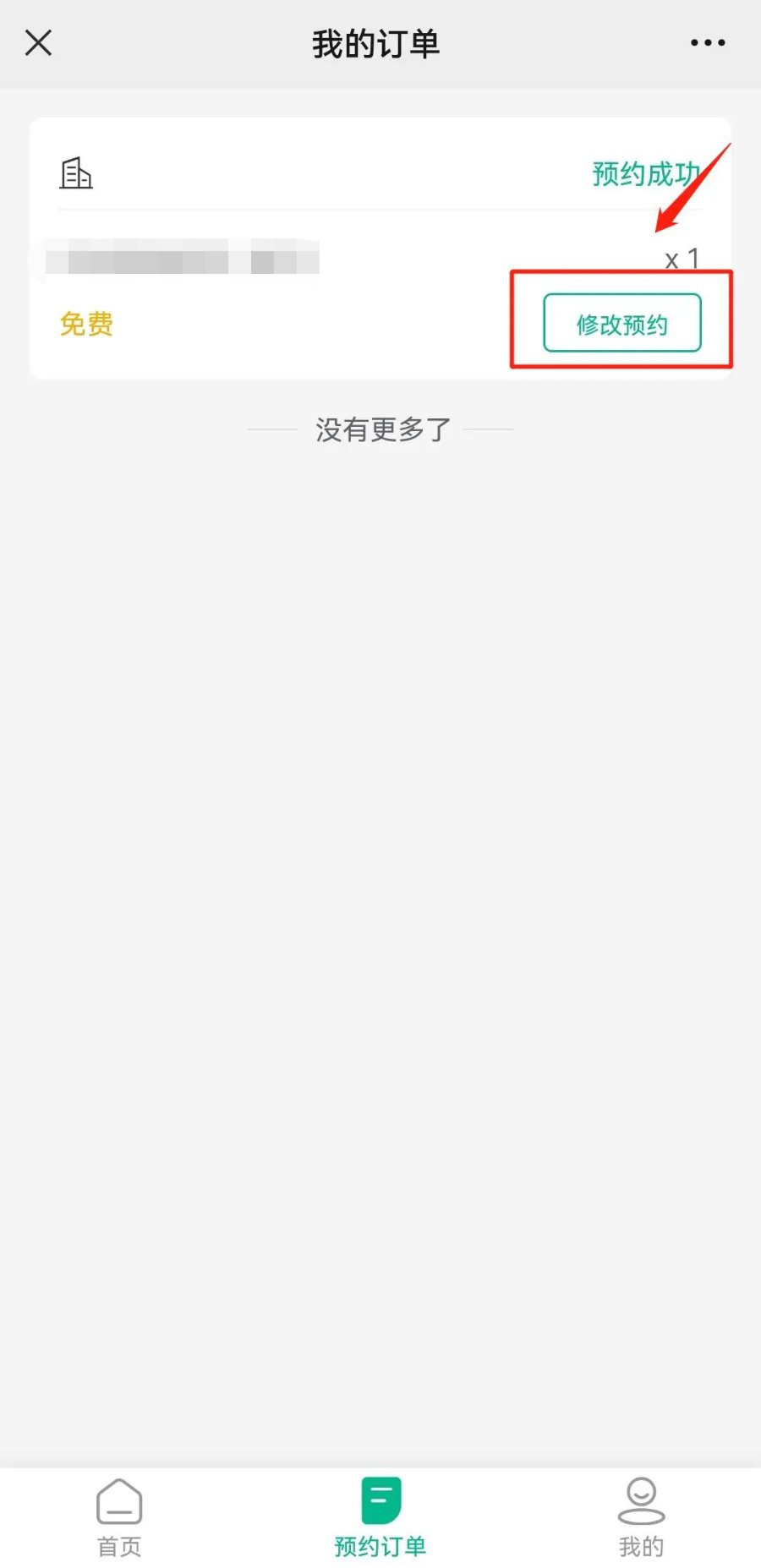Screen dimensions: 761x1568
Task: Select the 预约订单 tab
Action: pos(380,1517)
